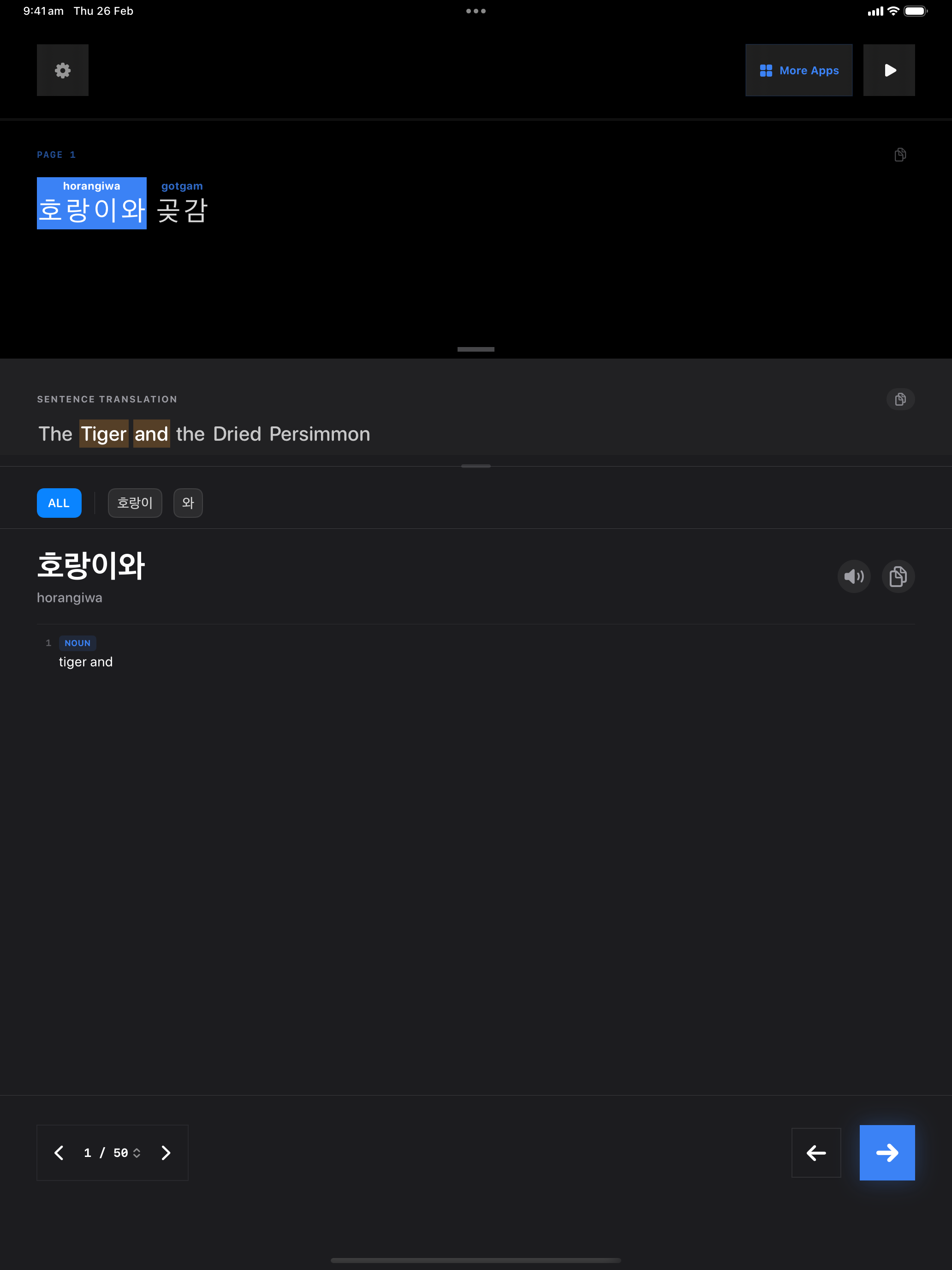Tap the Tiger word in translation
This screenshot has width=952, height=1270.
pyautogui.click(x=104, y=434)
